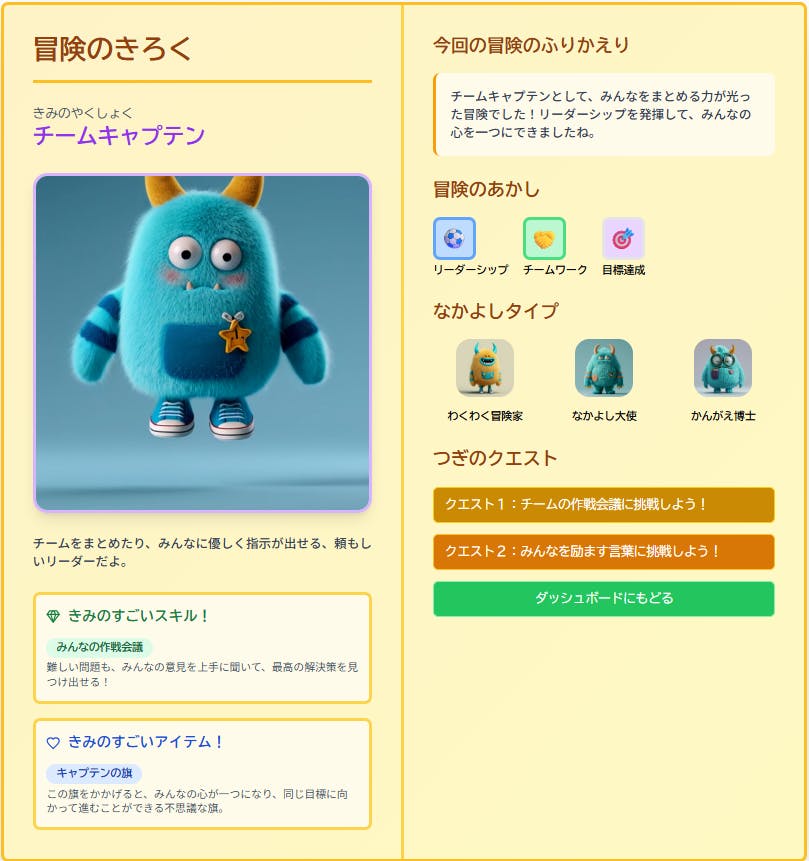
Task: Open the 目標達成 badge
Action: click(x=623, y=238)
